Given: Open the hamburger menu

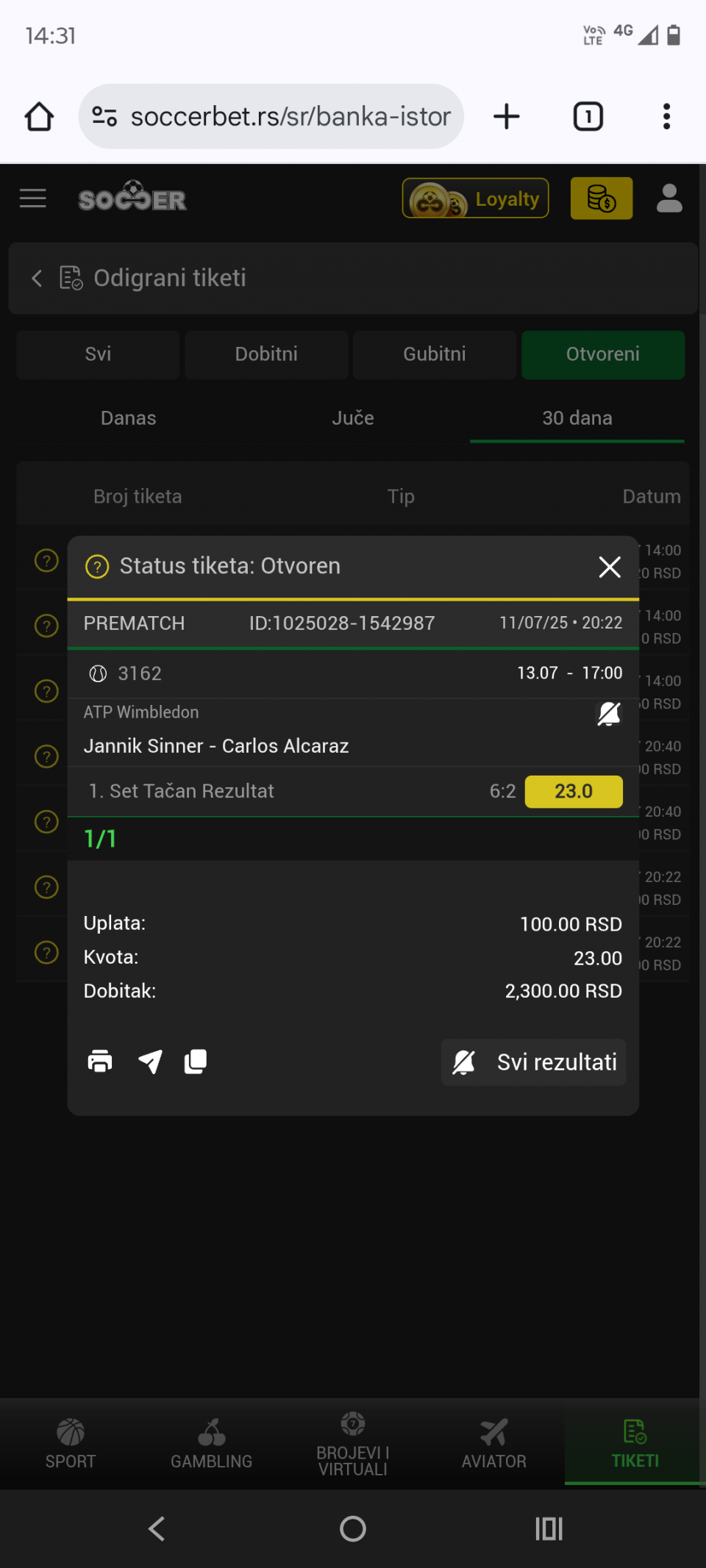Looking at the screenshot, I should click(x=33, y=198).
